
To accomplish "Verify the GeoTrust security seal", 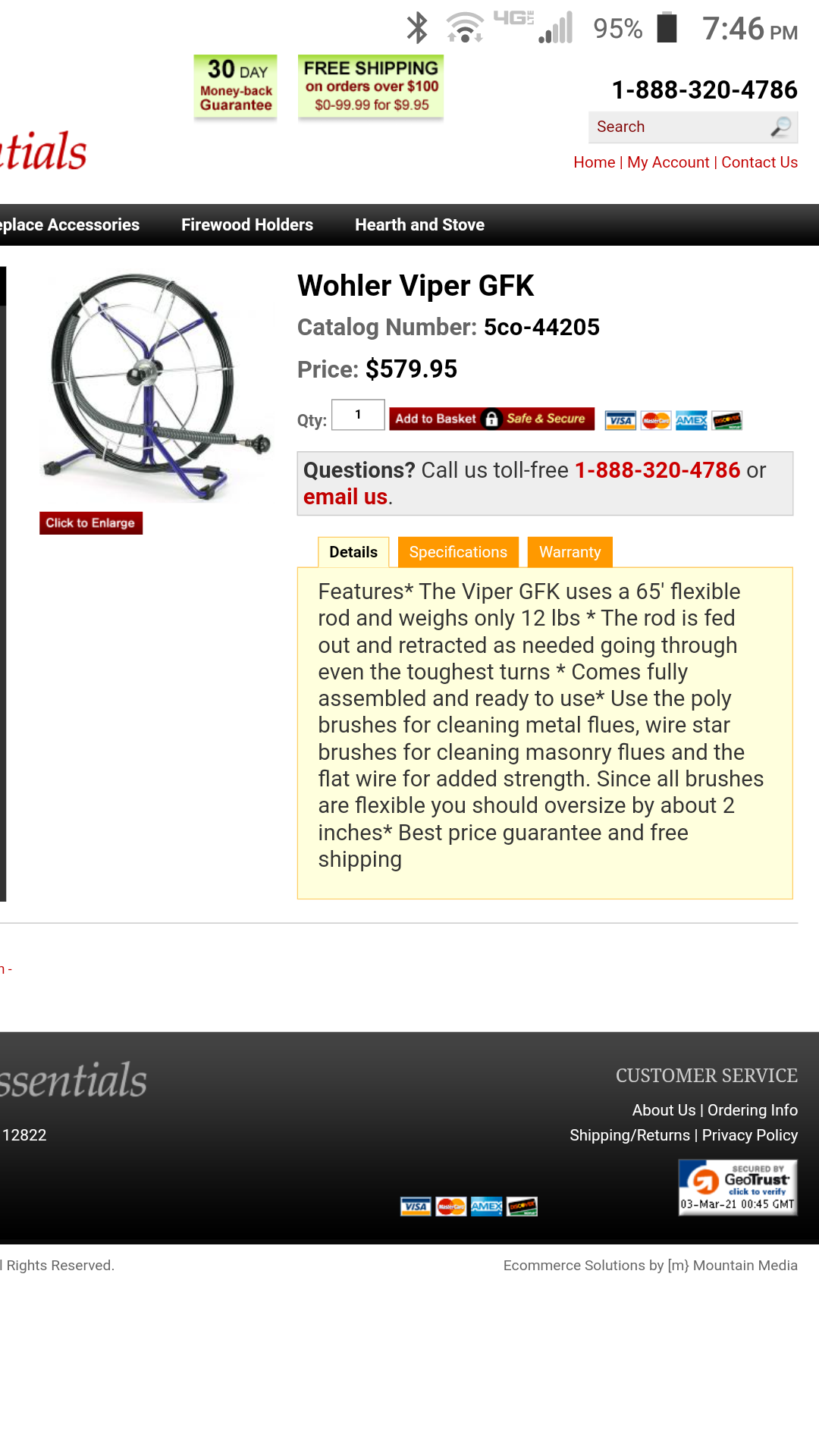I will point(737,1188).
